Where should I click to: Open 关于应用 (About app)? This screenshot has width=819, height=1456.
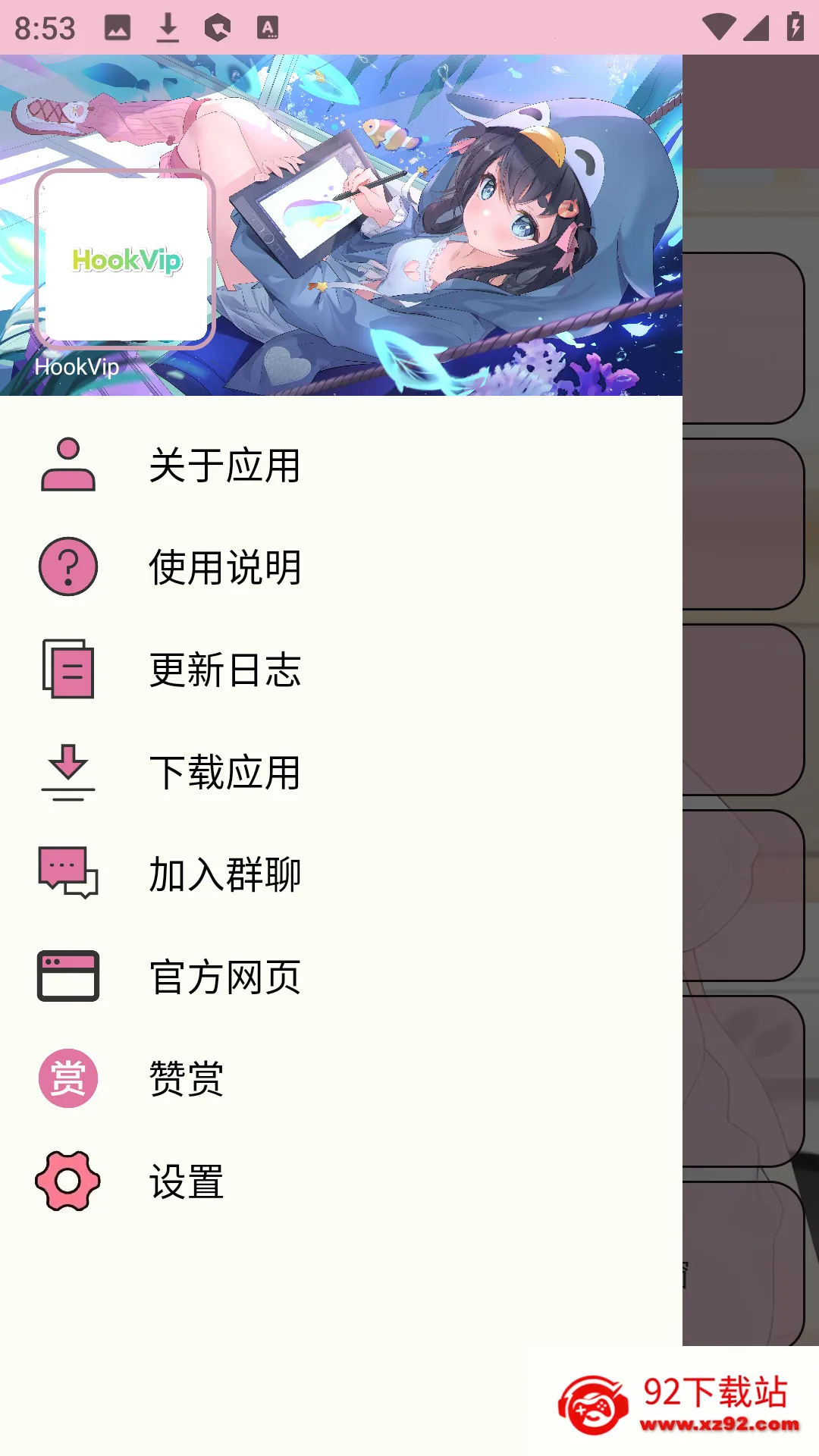point(341,465)
